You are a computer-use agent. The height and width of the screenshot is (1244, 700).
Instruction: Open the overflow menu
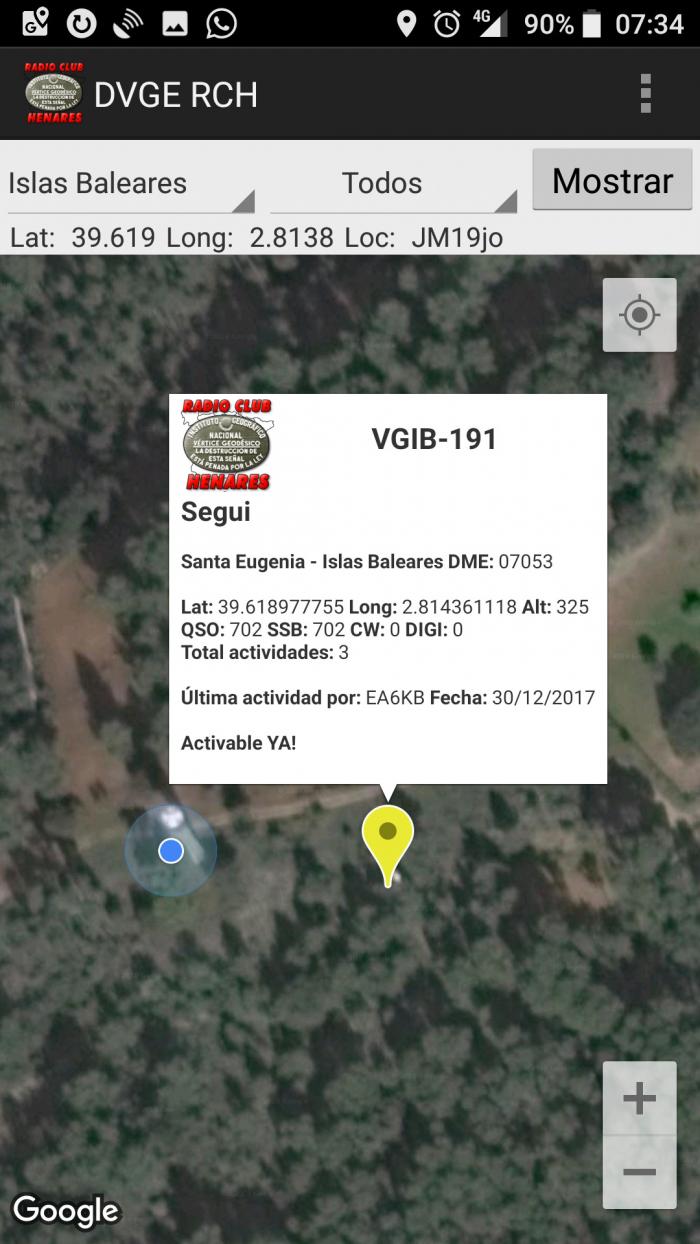[646, 94]
